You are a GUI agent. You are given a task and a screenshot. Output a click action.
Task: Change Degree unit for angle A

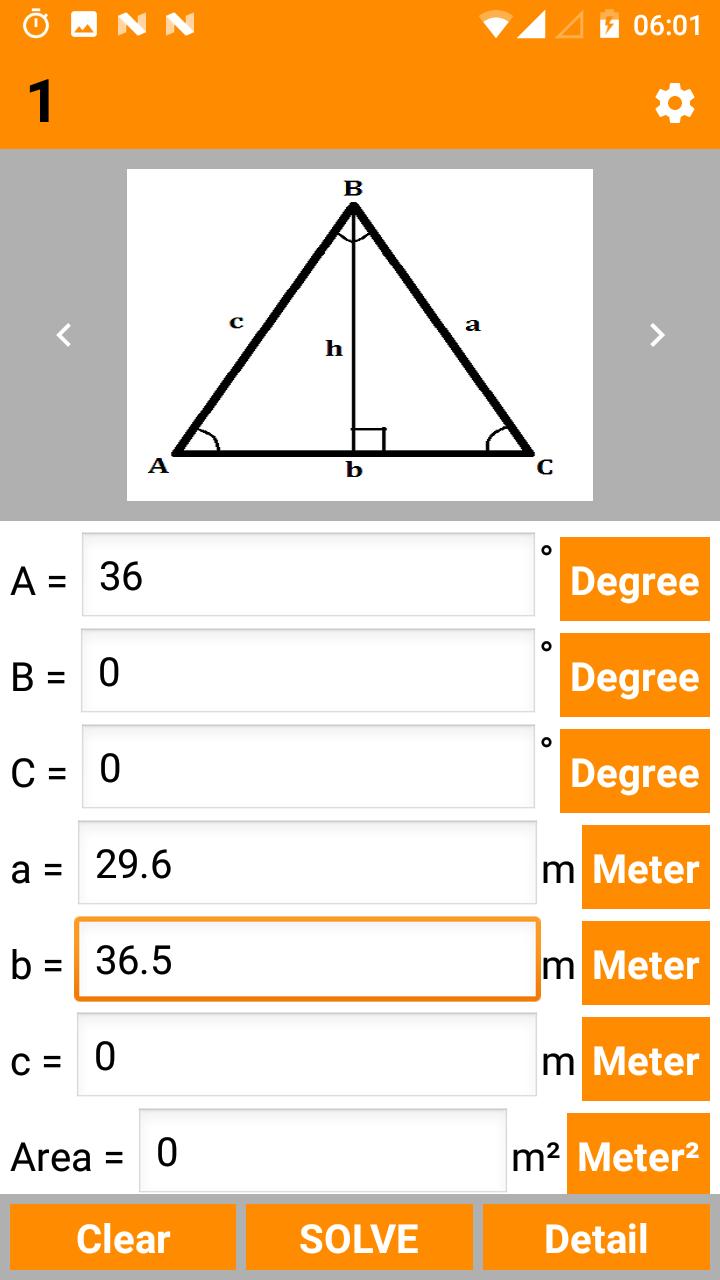(634, 581)
